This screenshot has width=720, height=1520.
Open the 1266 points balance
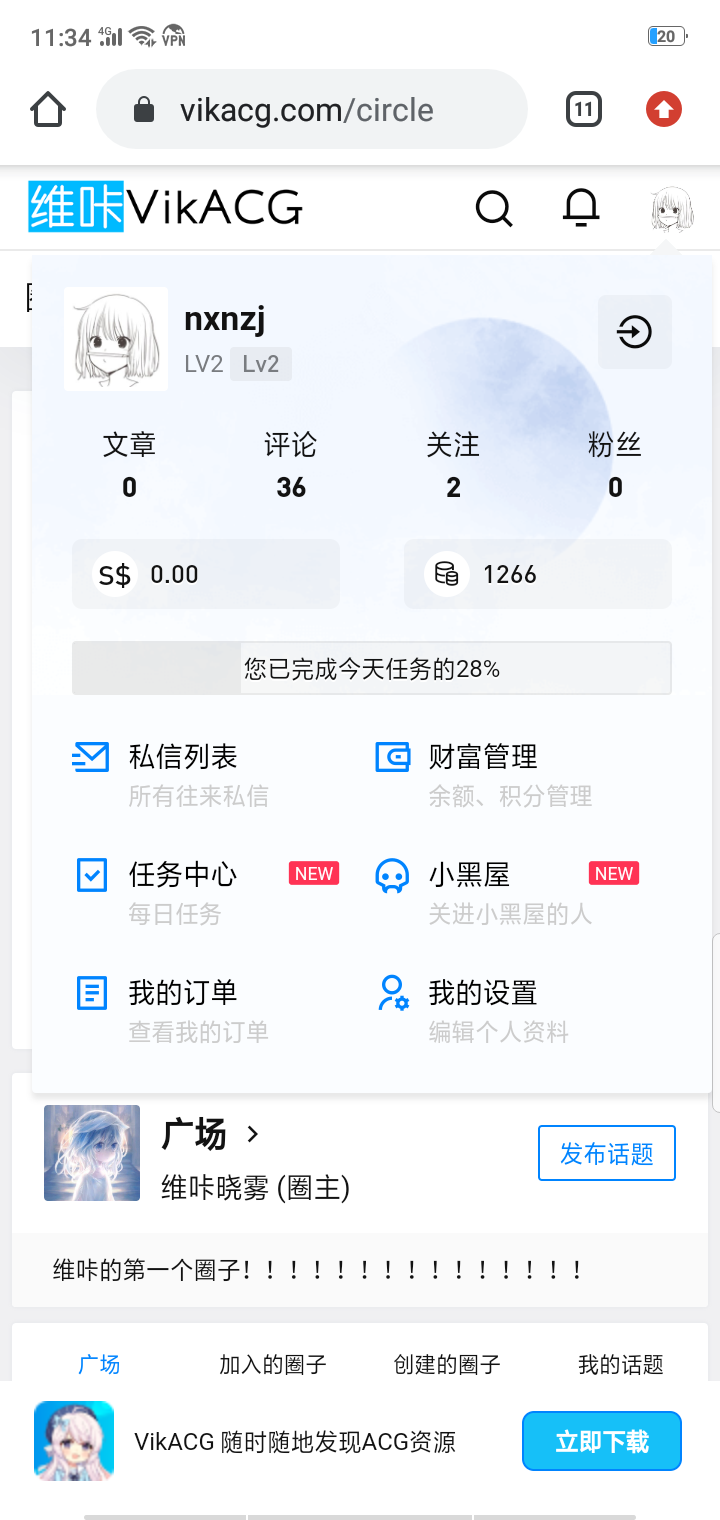(x=537, y=574)
